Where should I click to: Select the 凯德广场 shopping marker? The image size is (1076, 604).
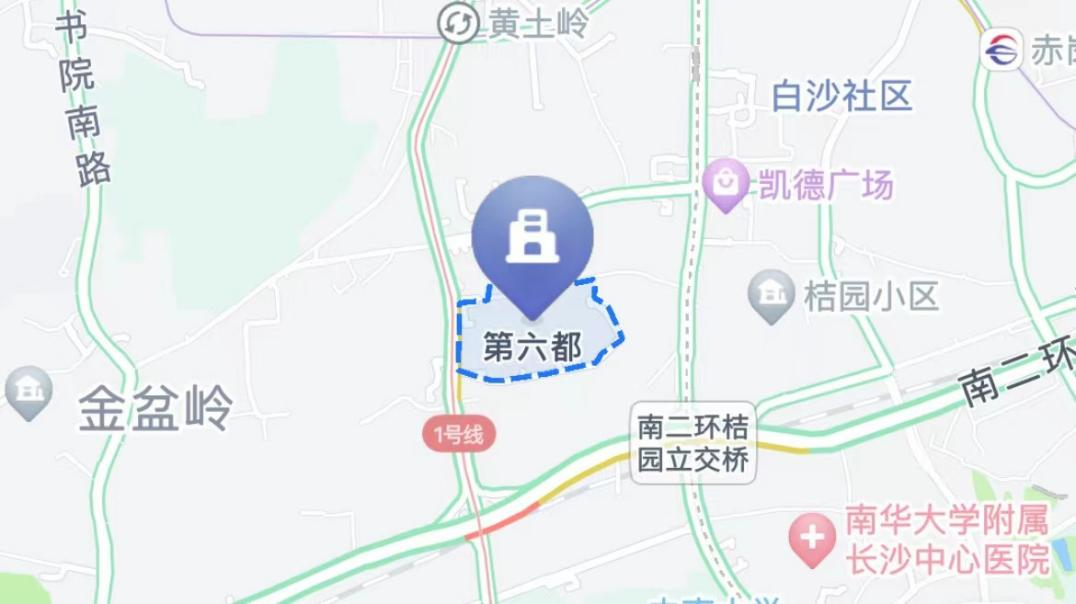721,184
